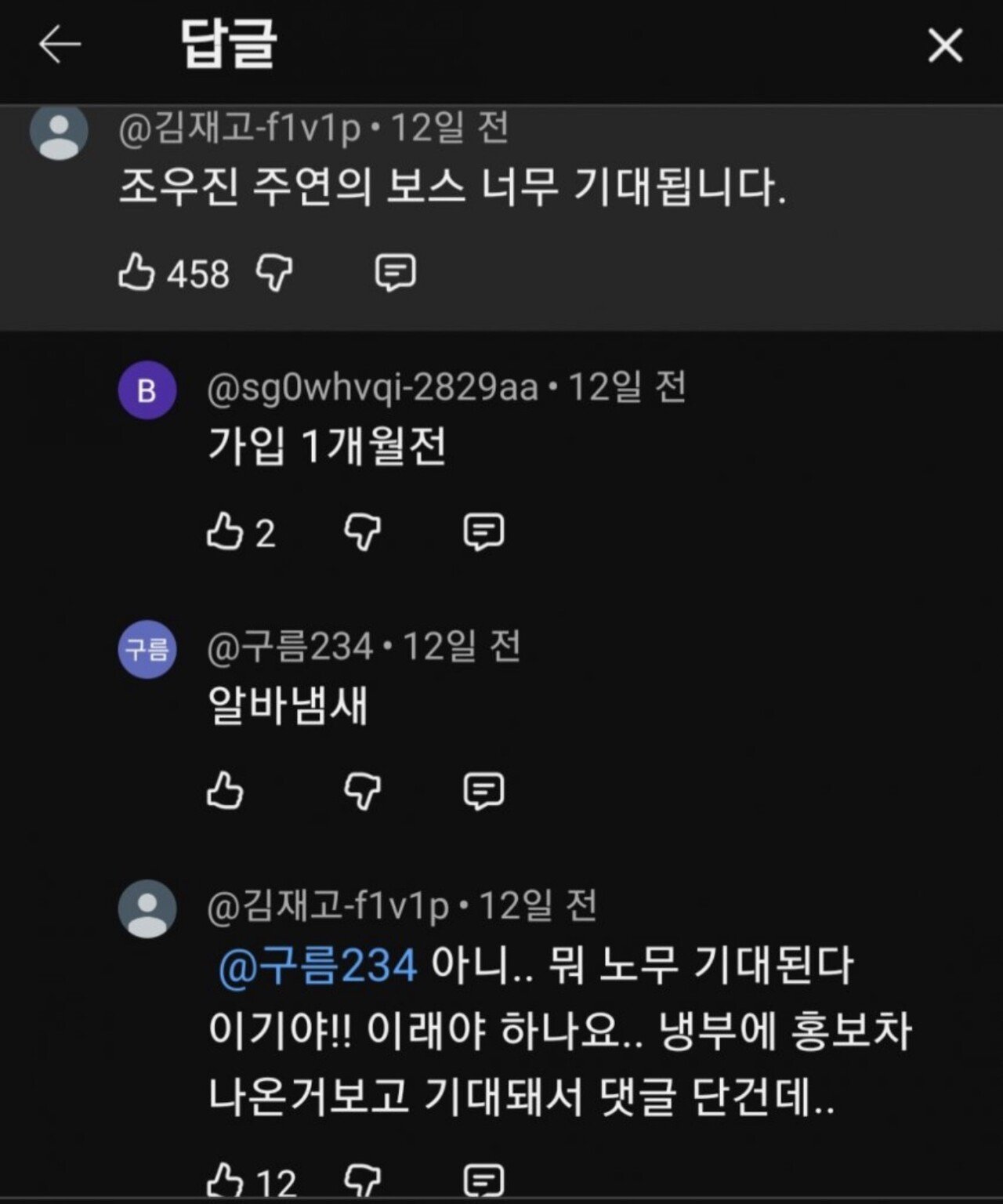Like the comment with 458 likes
The image size is (1003, 1204).
(x=136, y=273)
